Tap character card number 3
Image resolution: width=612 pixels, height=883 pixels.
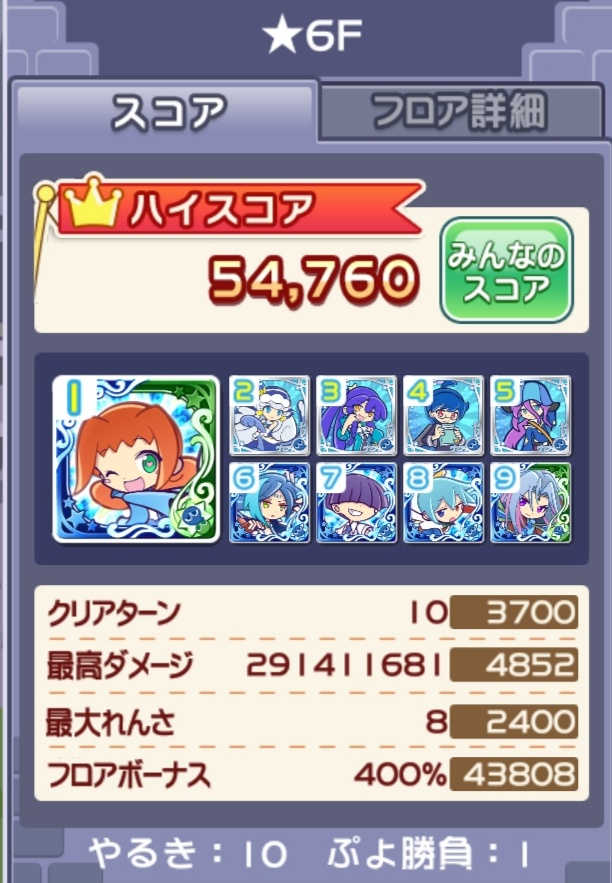pos(357,414)
